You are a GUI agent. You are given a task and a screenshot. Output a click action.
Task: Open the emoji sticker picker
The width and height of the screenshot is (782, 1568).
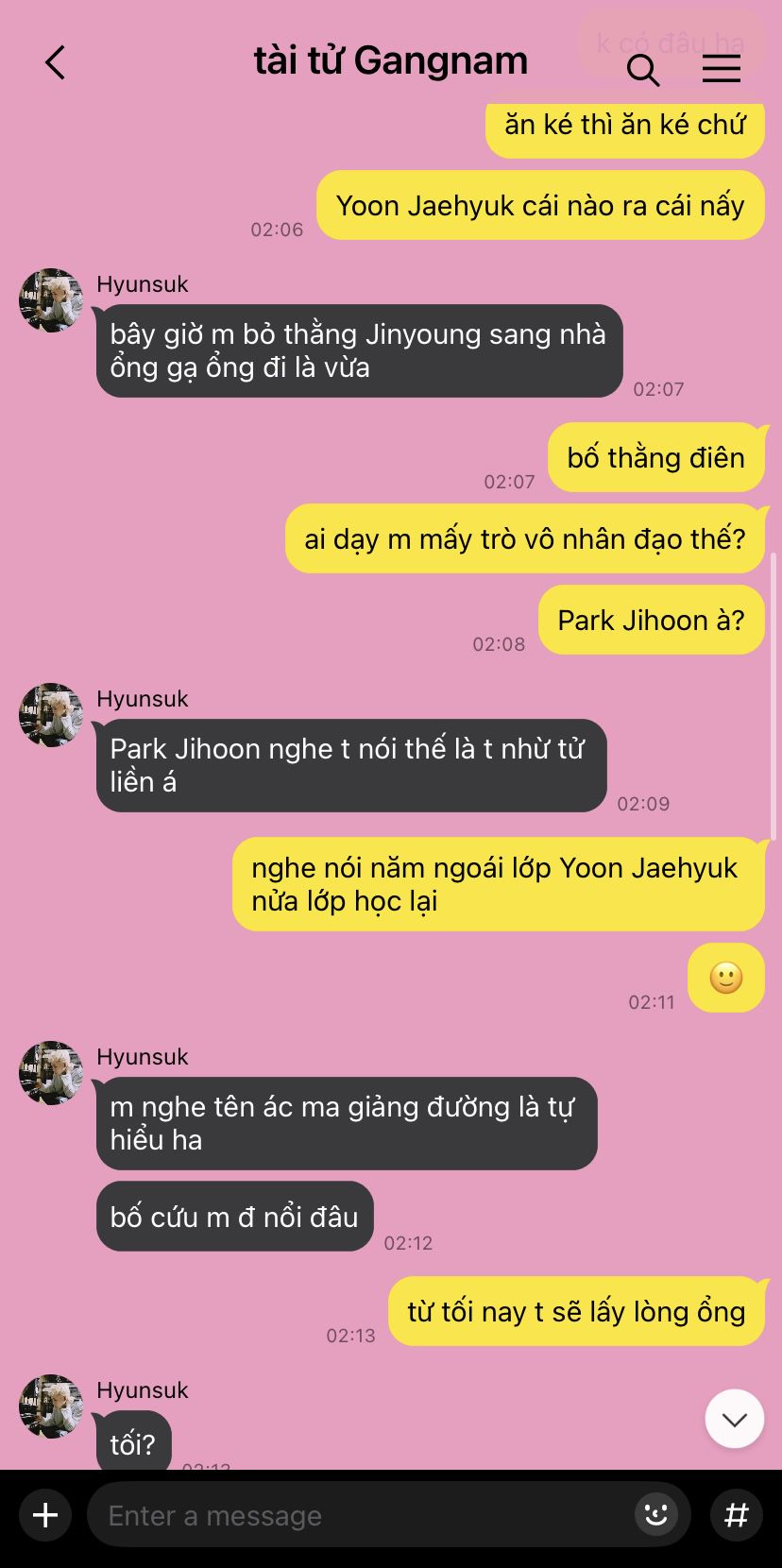[656, 1515]
